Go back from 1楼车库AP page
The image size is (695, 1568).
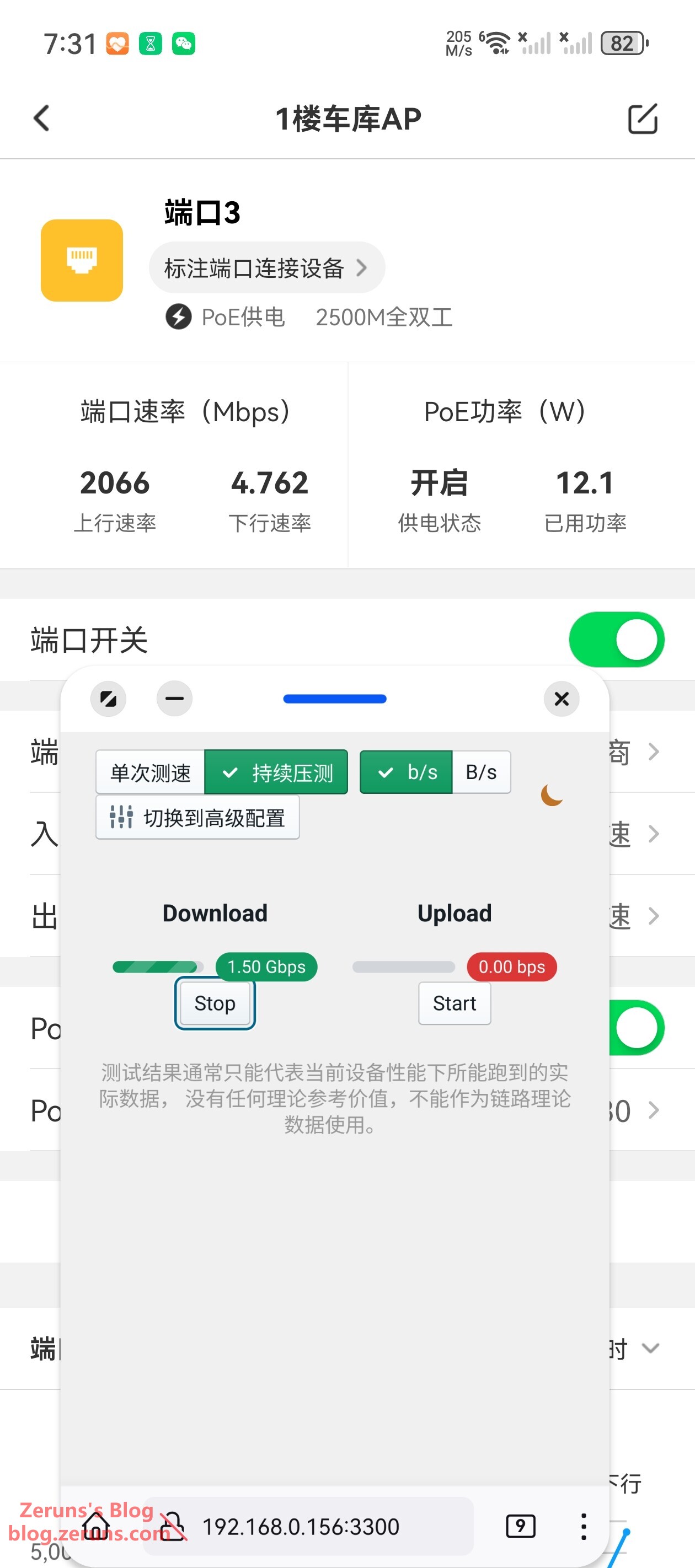[x=41, y=118]
